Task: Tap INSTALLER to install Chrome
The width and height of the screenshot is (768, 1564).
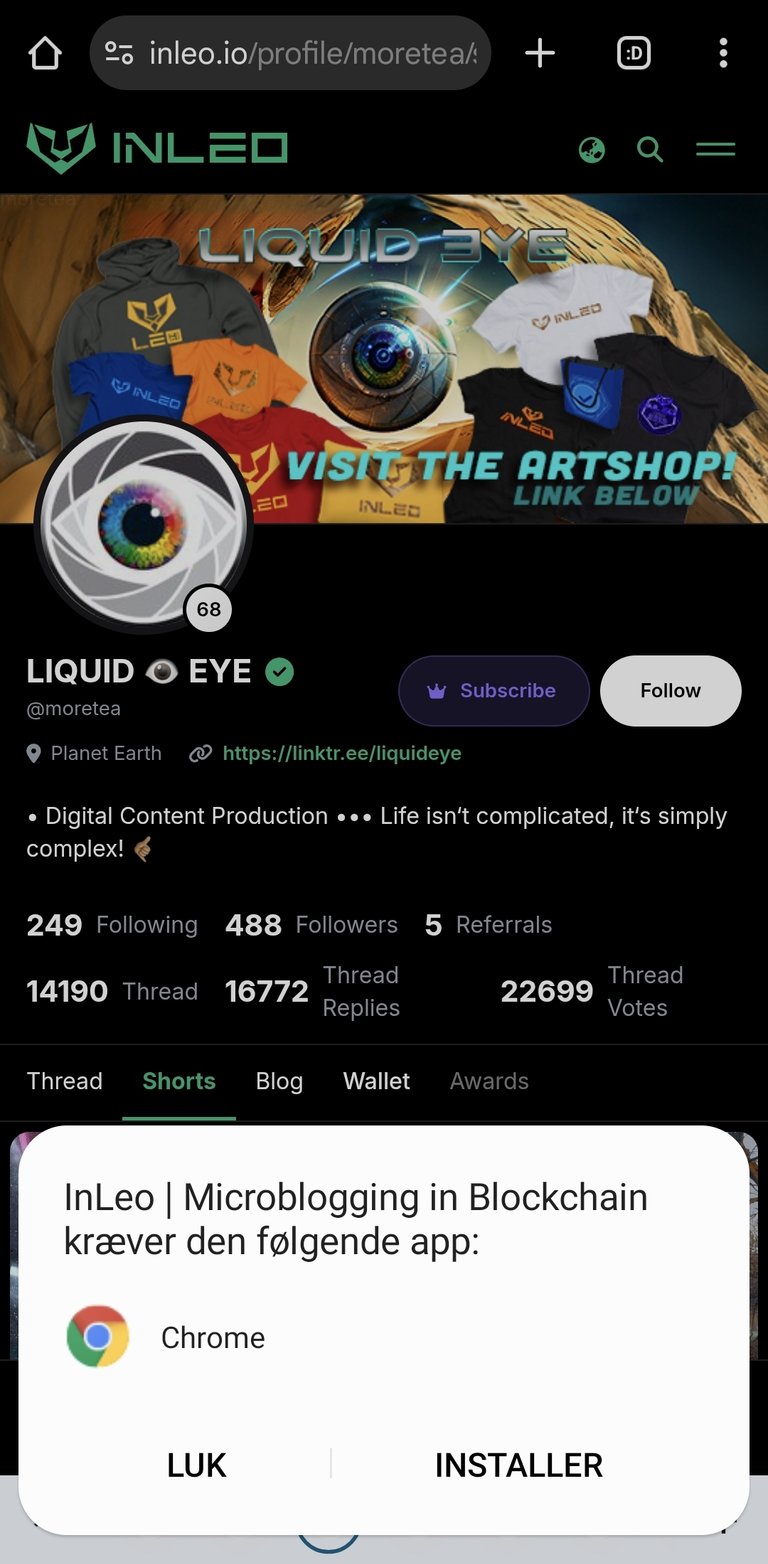Action: [x=518, y=1465]
